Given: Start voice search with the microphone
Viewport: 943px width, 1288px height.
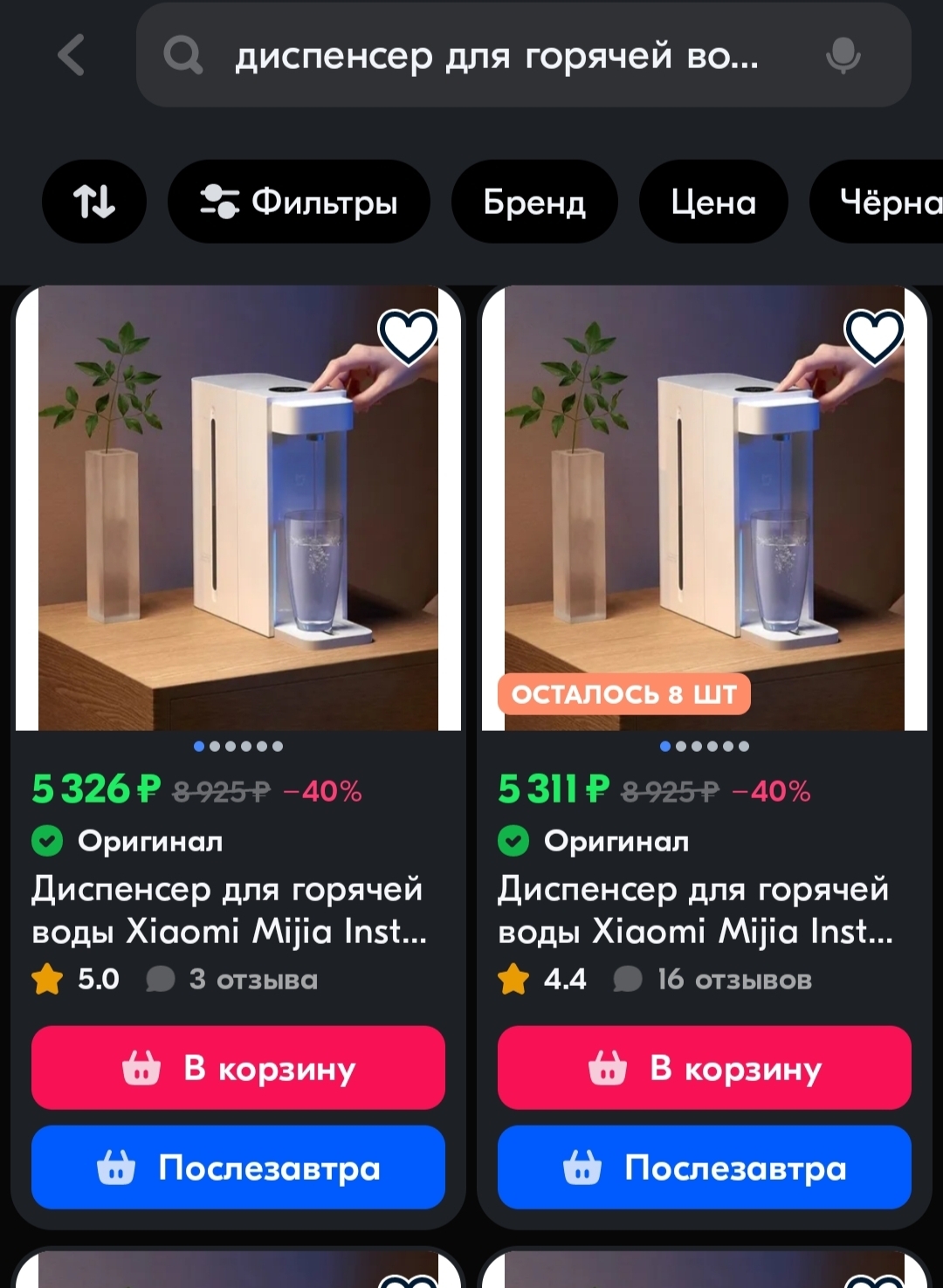Looking at the screenshot, I should tap(843, 56).
